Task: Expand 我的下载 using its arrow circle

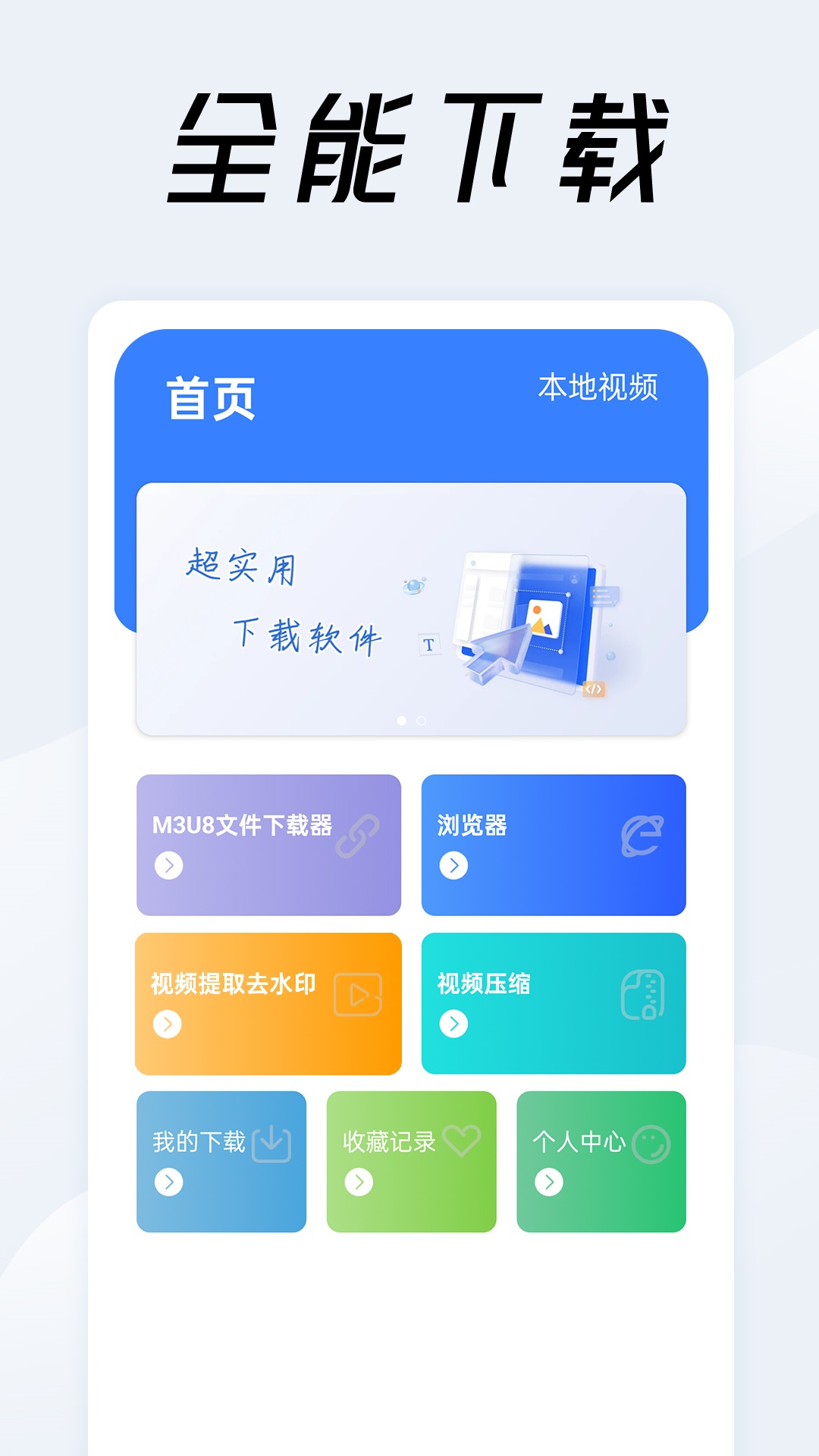Action: coord(168,1181)
